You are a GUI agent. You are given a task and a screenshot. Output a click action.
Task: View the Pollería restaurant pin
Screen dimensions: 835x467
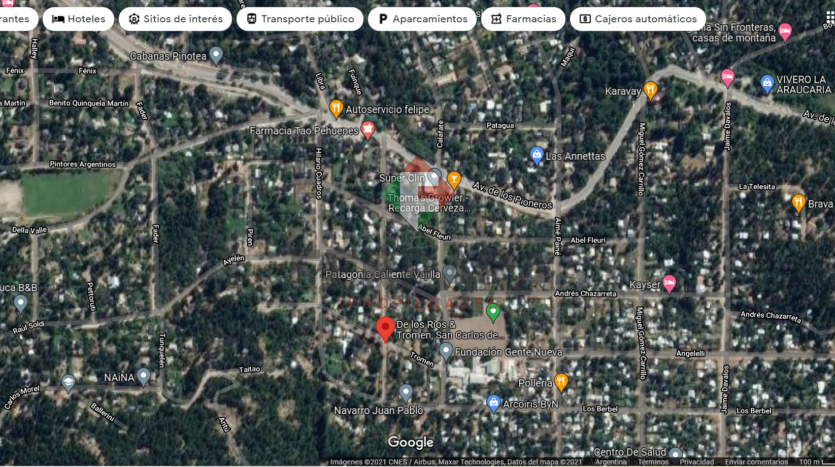point(561,381)
